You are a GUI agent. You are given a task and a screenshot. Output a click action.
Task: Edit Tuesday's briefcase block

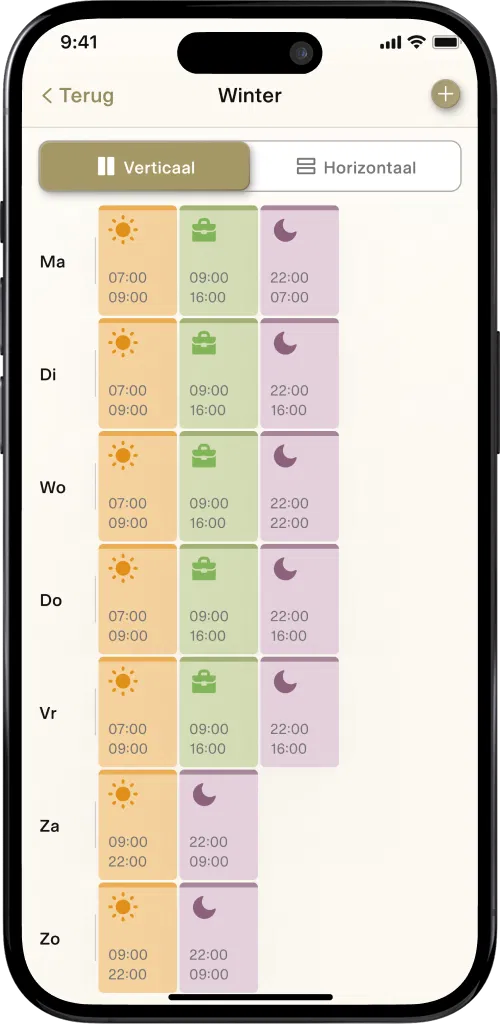(x=219, y=374)
